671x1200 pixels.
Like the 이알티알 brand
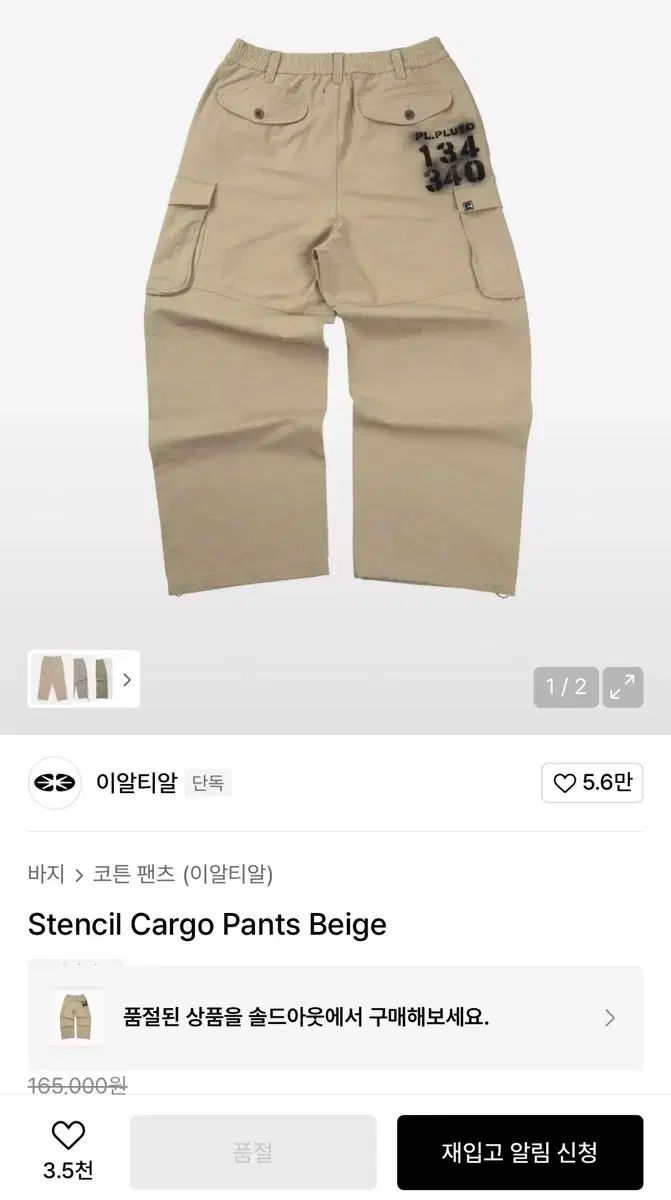[592, 783]
